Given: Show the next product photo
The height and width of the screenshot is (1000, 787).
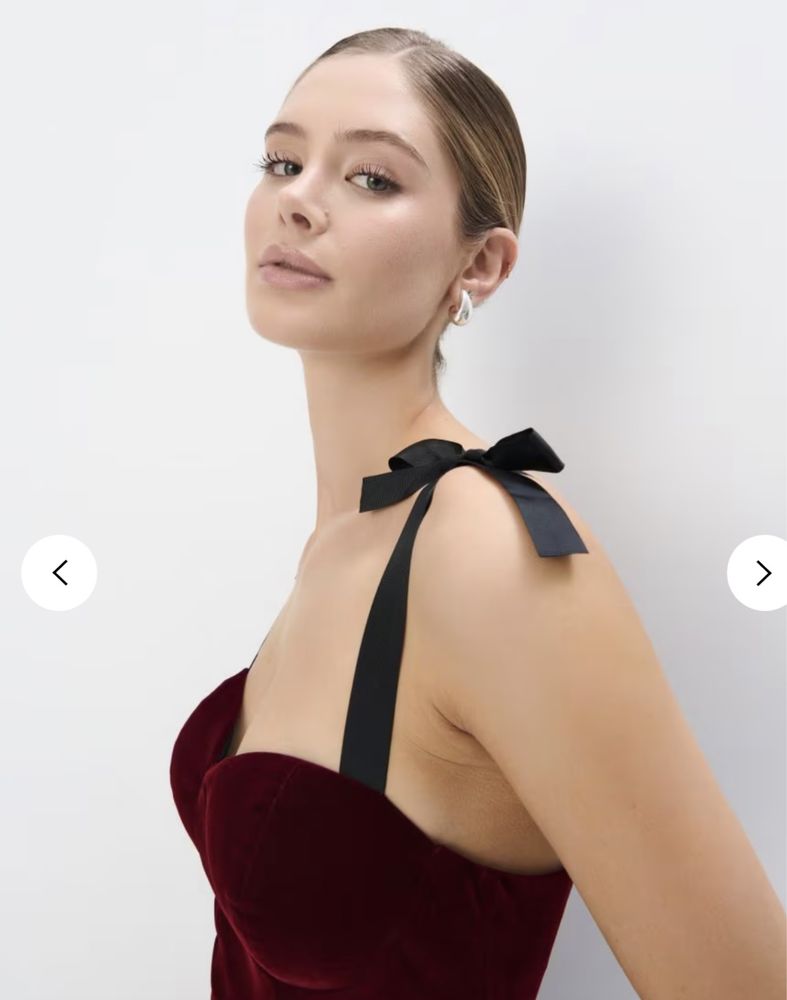Looking at the screenshot, I should click(762, 573).
